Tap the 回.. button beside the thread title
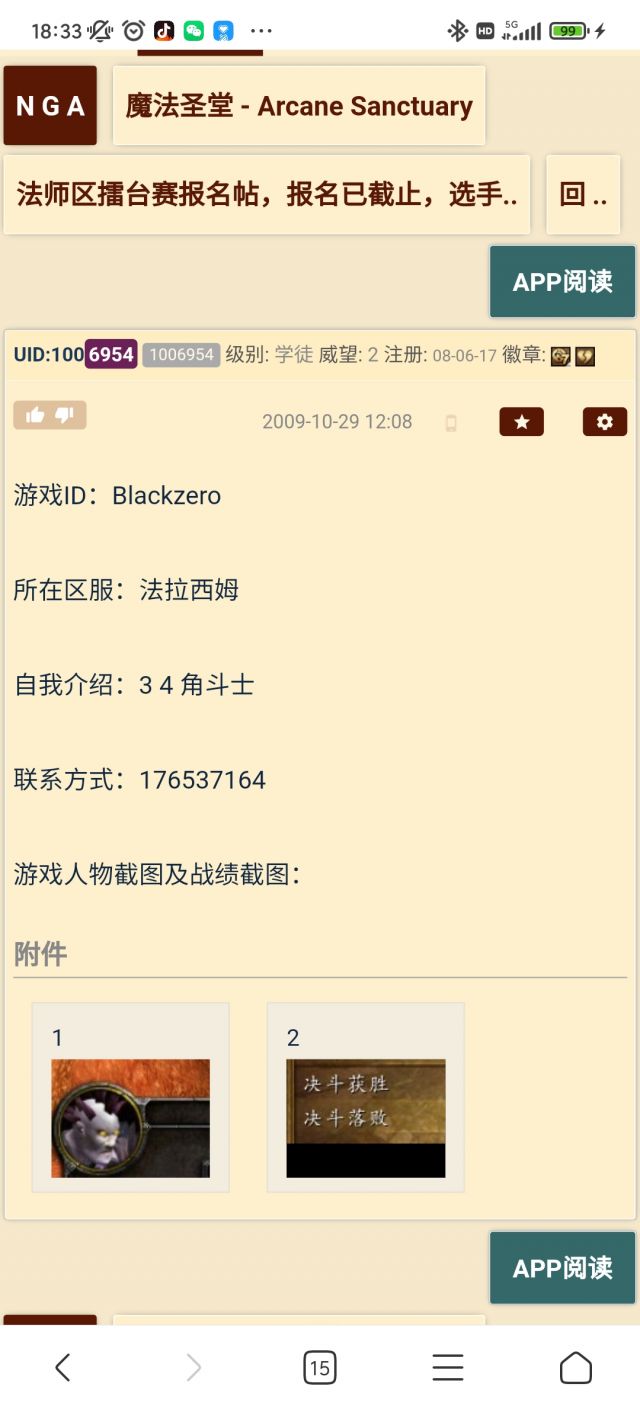The height and width of the screenshot is (1422, 640). click(x=583, y=195)
